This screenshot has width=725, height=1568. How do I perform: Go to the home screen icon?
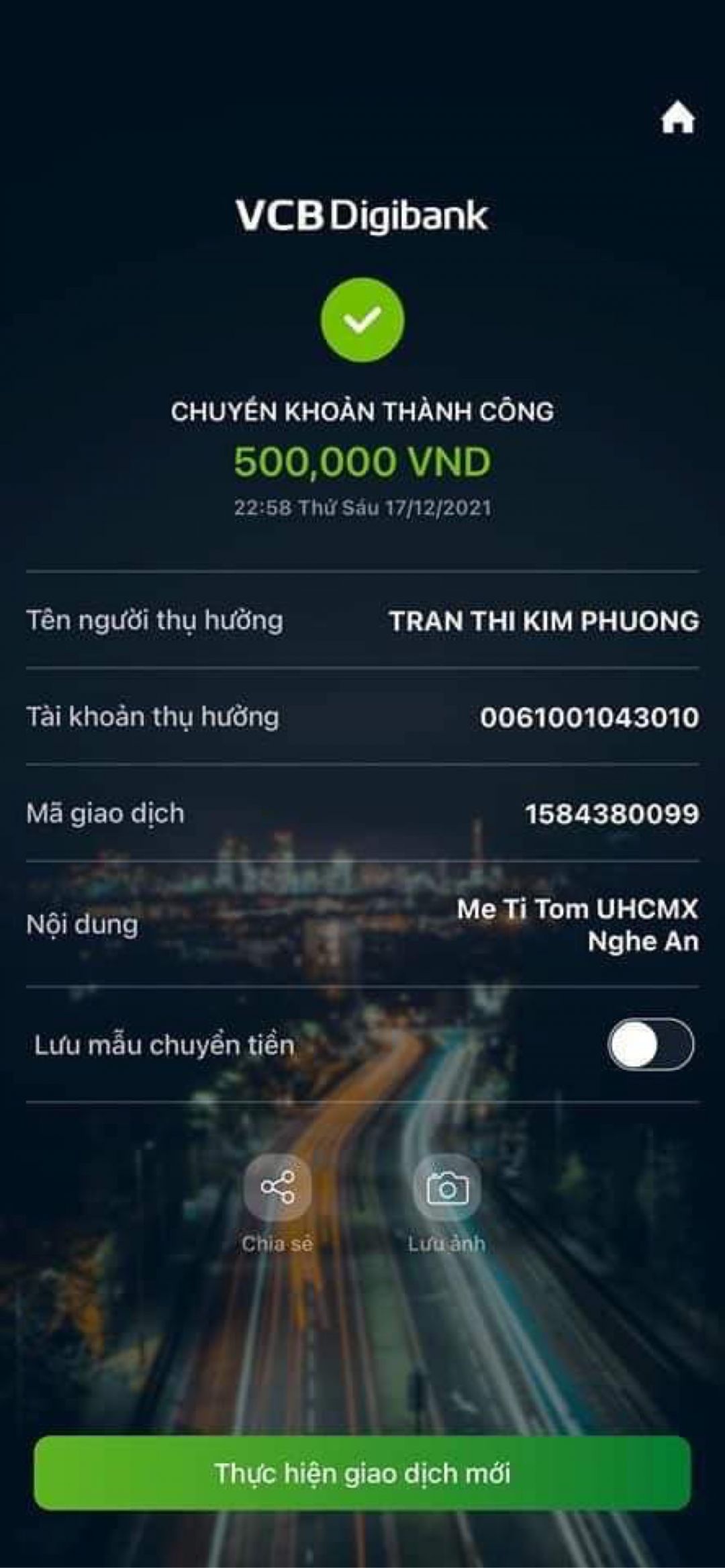click(677, 119)
